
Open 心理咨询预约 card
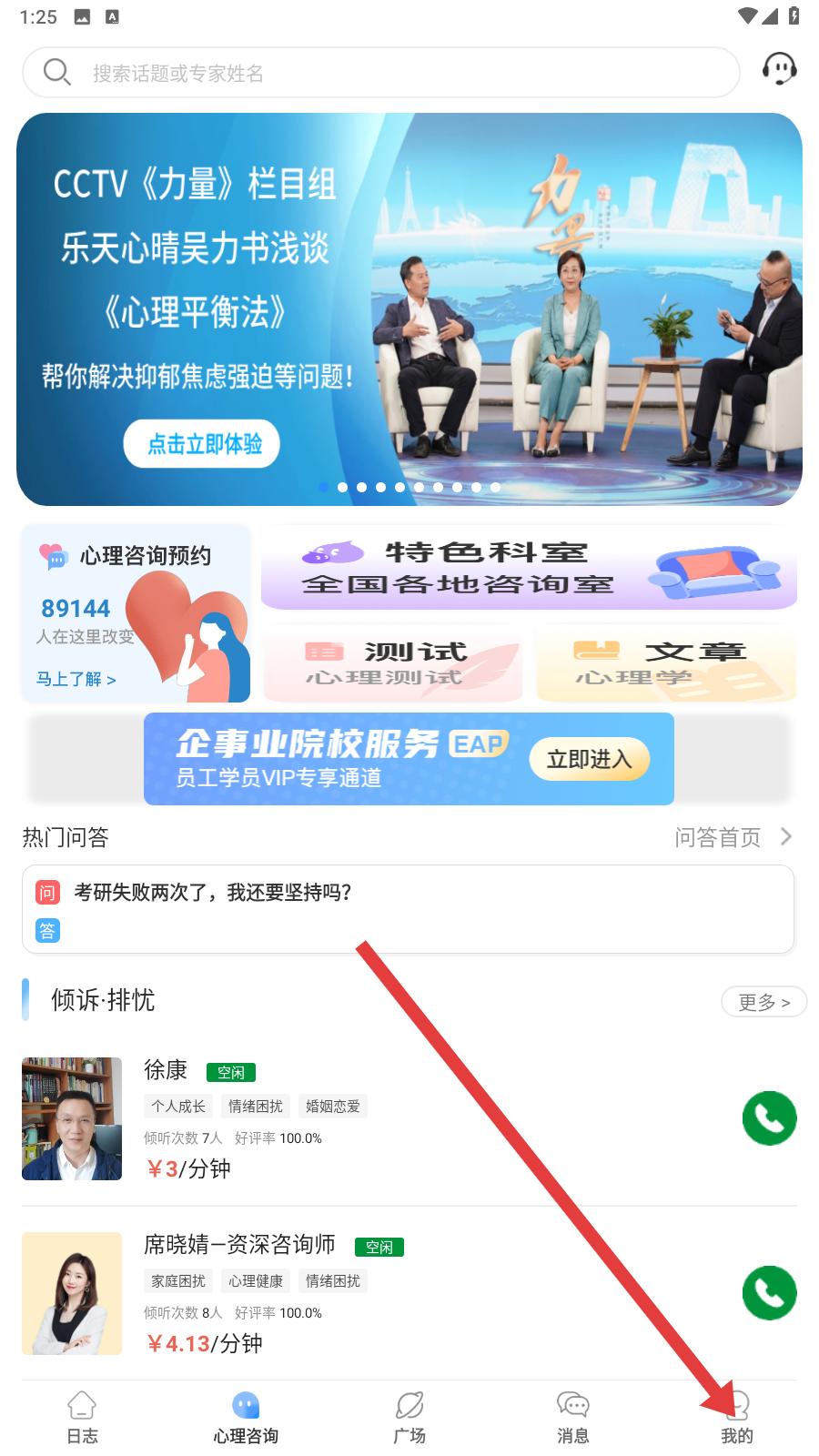pyautogui.click(x=136, y=613)
